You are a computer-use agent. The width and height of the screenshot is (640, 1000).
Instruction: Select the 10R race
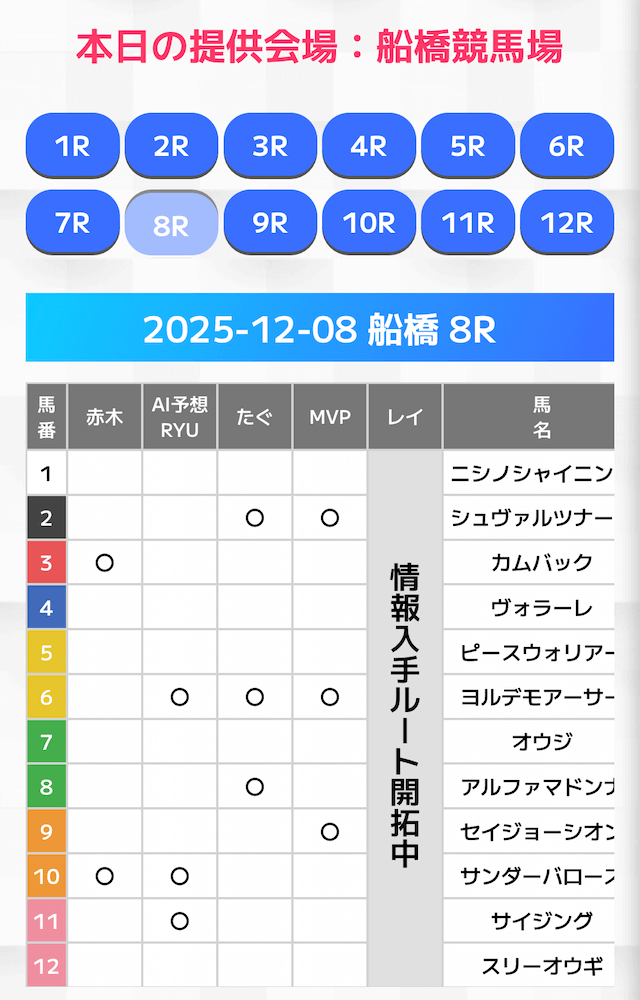(369, 222)
